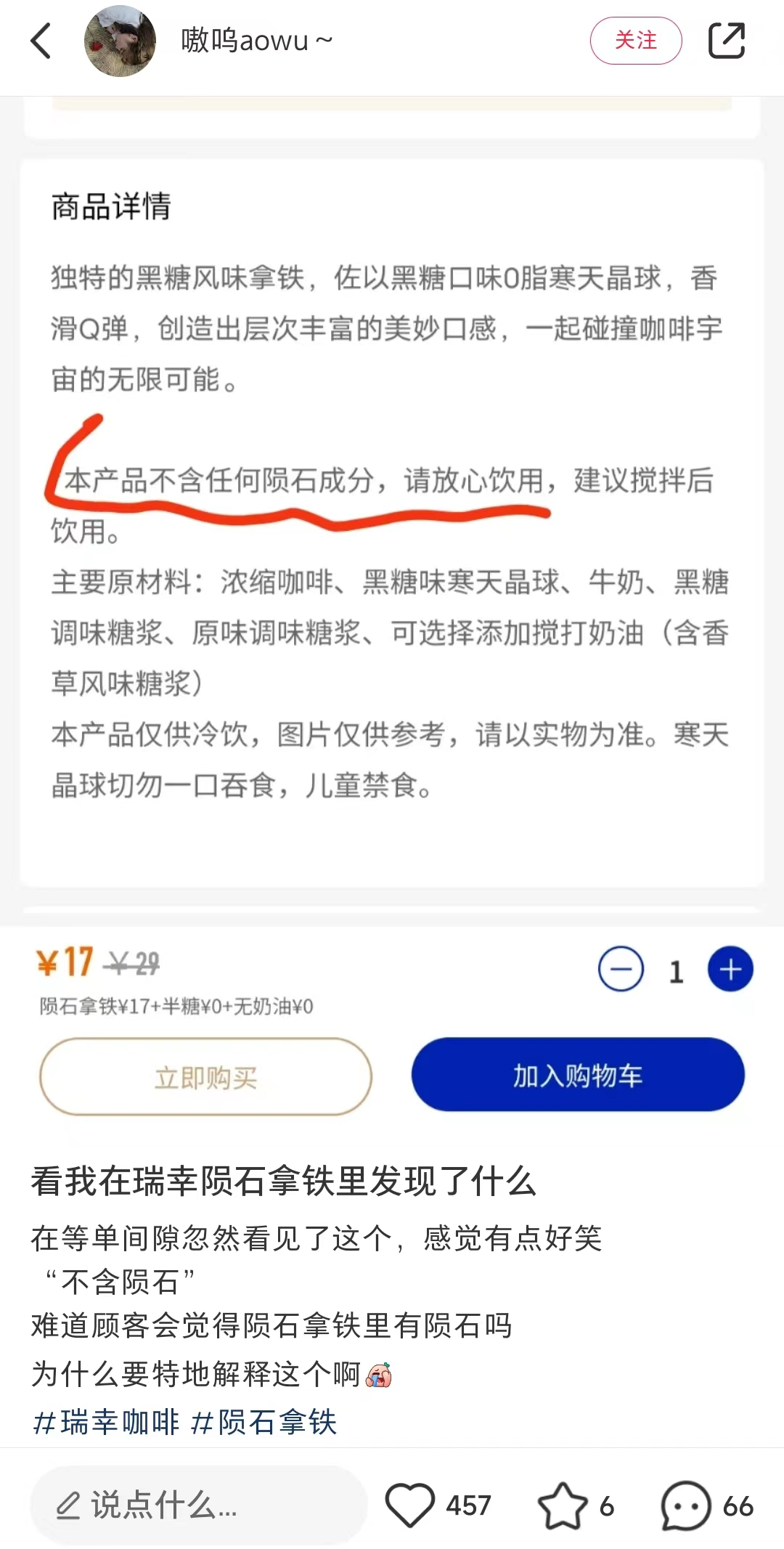Tap the 说点什么 comment field
The height and width of the screenshot is (1549, 784).
click(x=196, y=1505)
